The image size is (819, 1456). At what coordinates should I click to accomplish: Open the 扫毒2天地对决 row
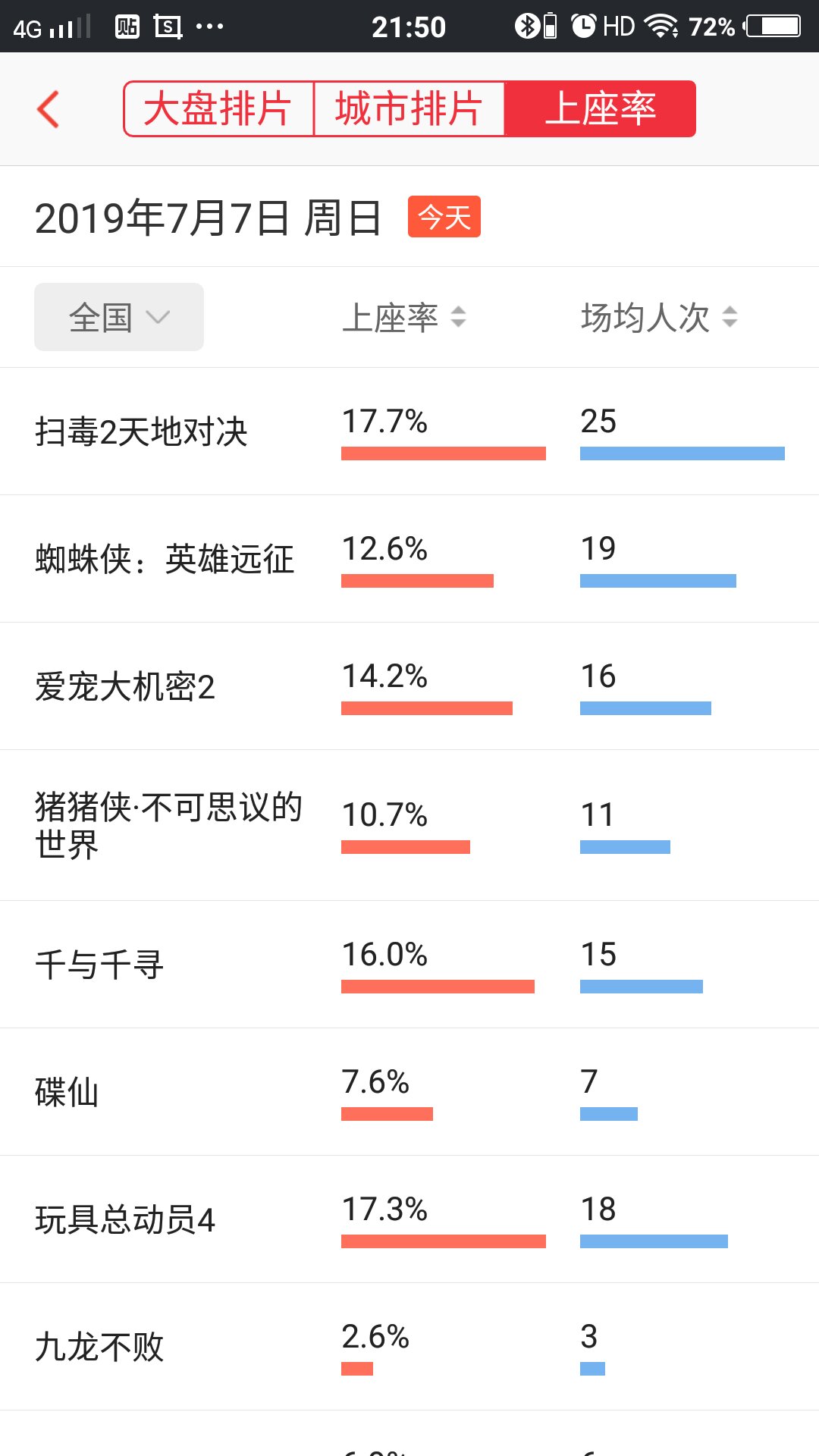[x=409, y=431]
